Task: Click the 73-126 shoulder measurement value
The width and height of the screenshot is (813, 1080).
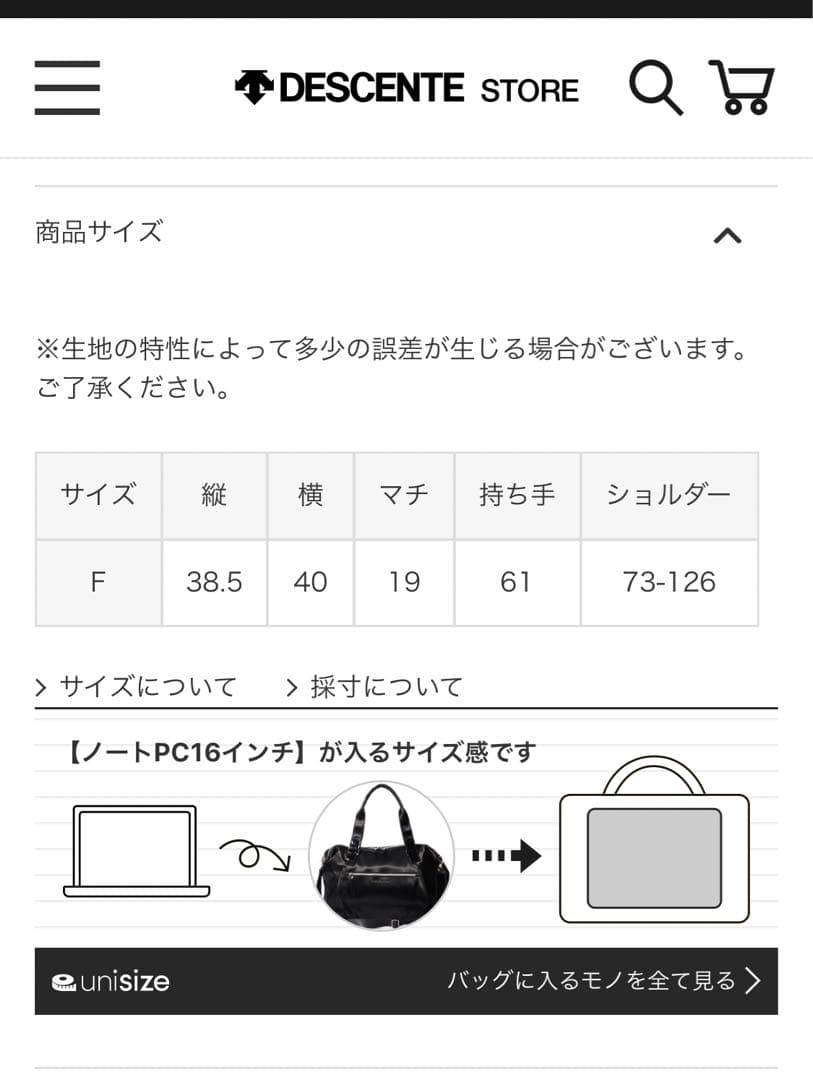Action: 668,582
